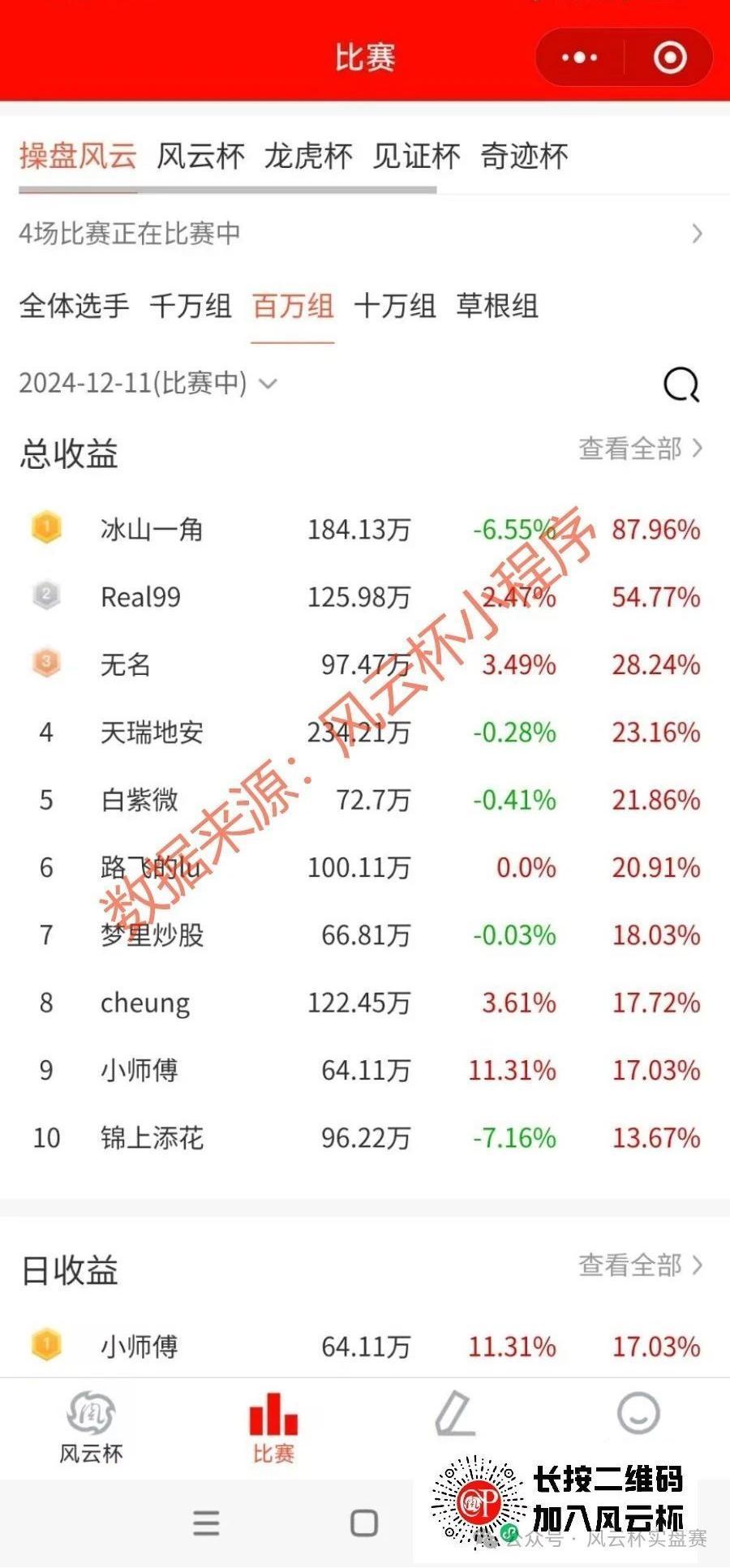Open the mini program more-options menu
730x1568 pixels.
coord(579,58)
